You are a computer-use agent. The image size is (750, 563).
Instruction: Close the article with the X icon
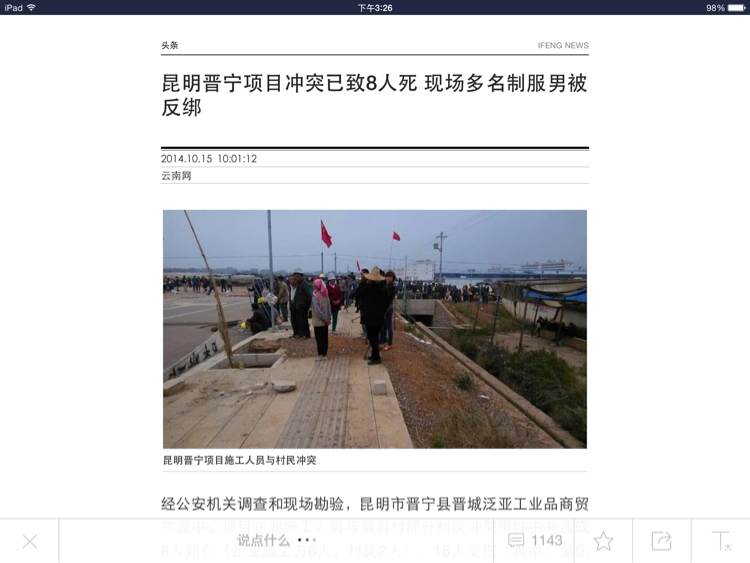(30, 541)
